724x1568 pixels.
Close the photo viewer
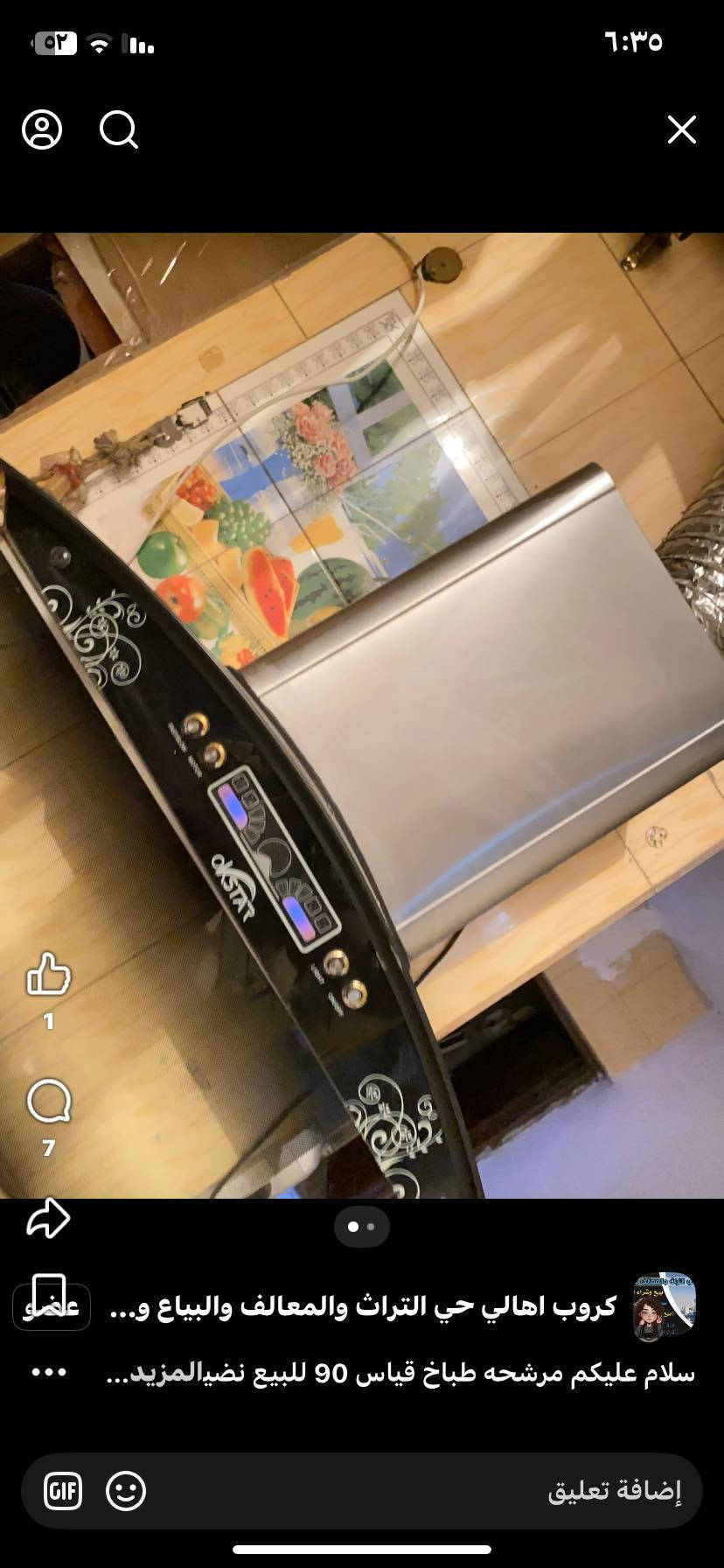click(x=681, y=130)
